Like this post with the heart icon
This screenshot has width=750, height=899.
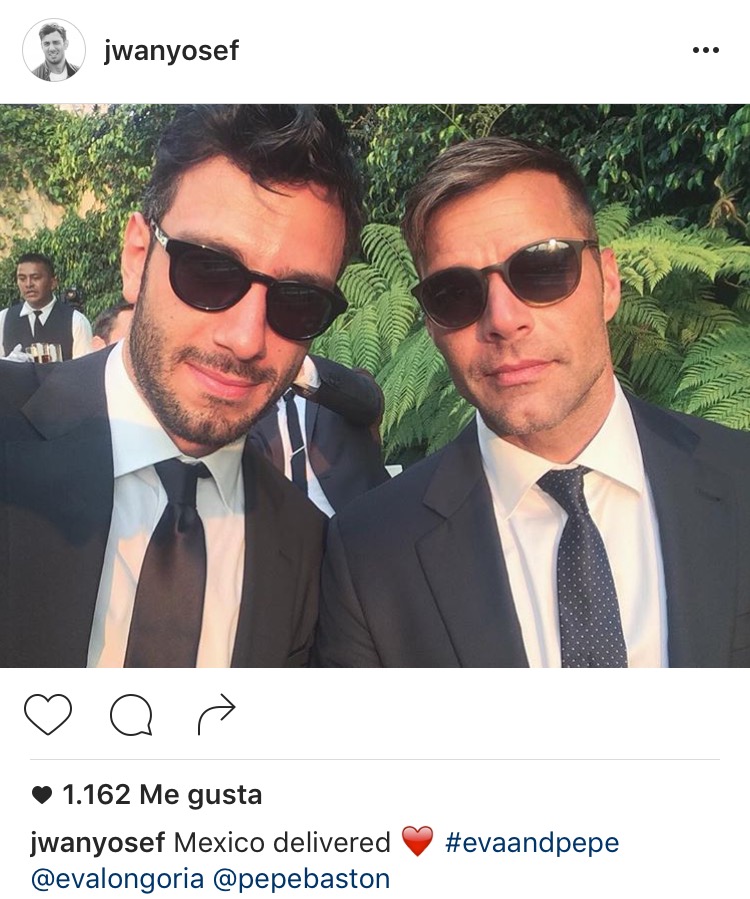pos(48,714)
